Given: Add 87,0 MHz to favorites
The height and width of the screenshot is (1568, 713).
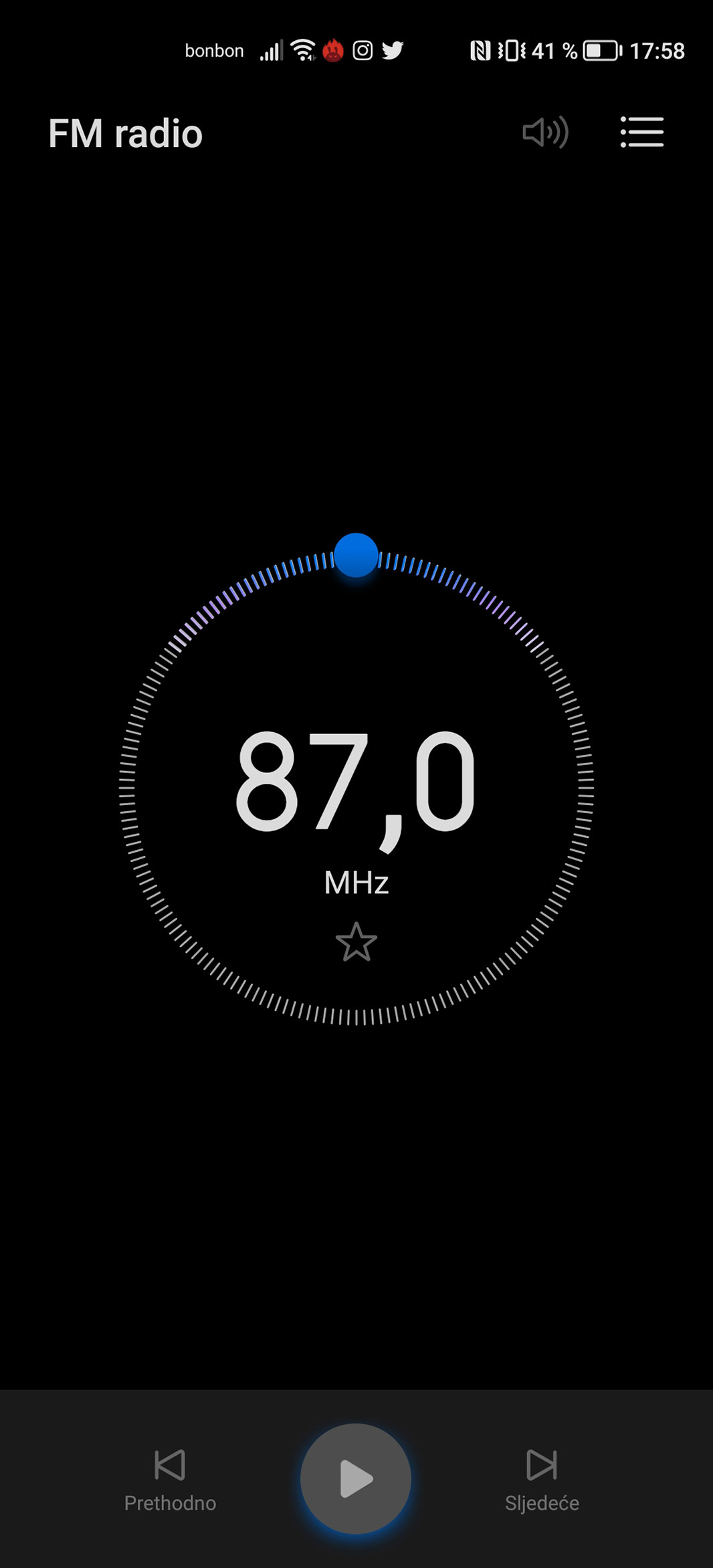Looking at the screenshot, I should pos(356,941).
